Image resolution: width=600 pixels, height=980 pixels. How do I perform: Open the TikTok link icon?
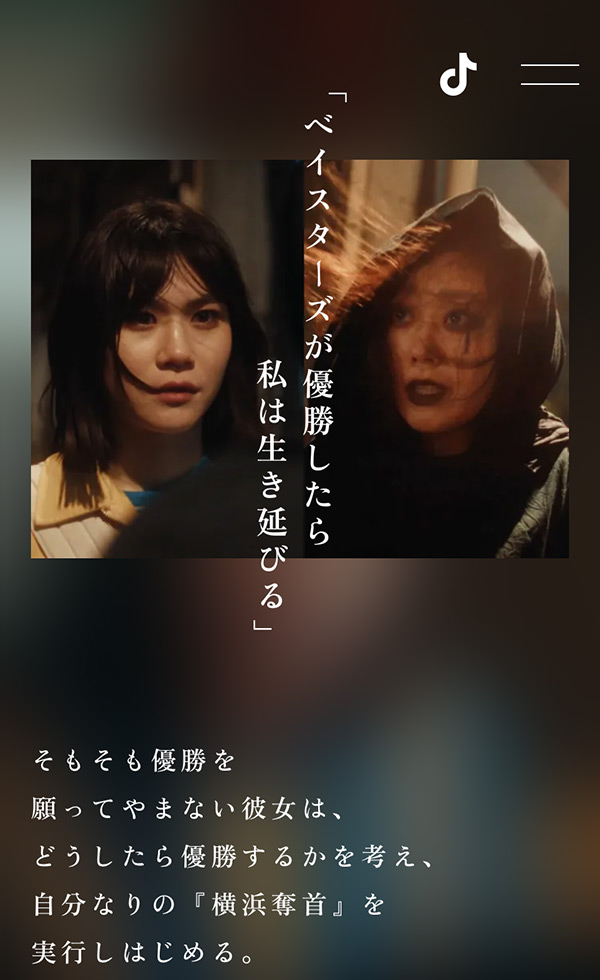(x=458, y=74)
